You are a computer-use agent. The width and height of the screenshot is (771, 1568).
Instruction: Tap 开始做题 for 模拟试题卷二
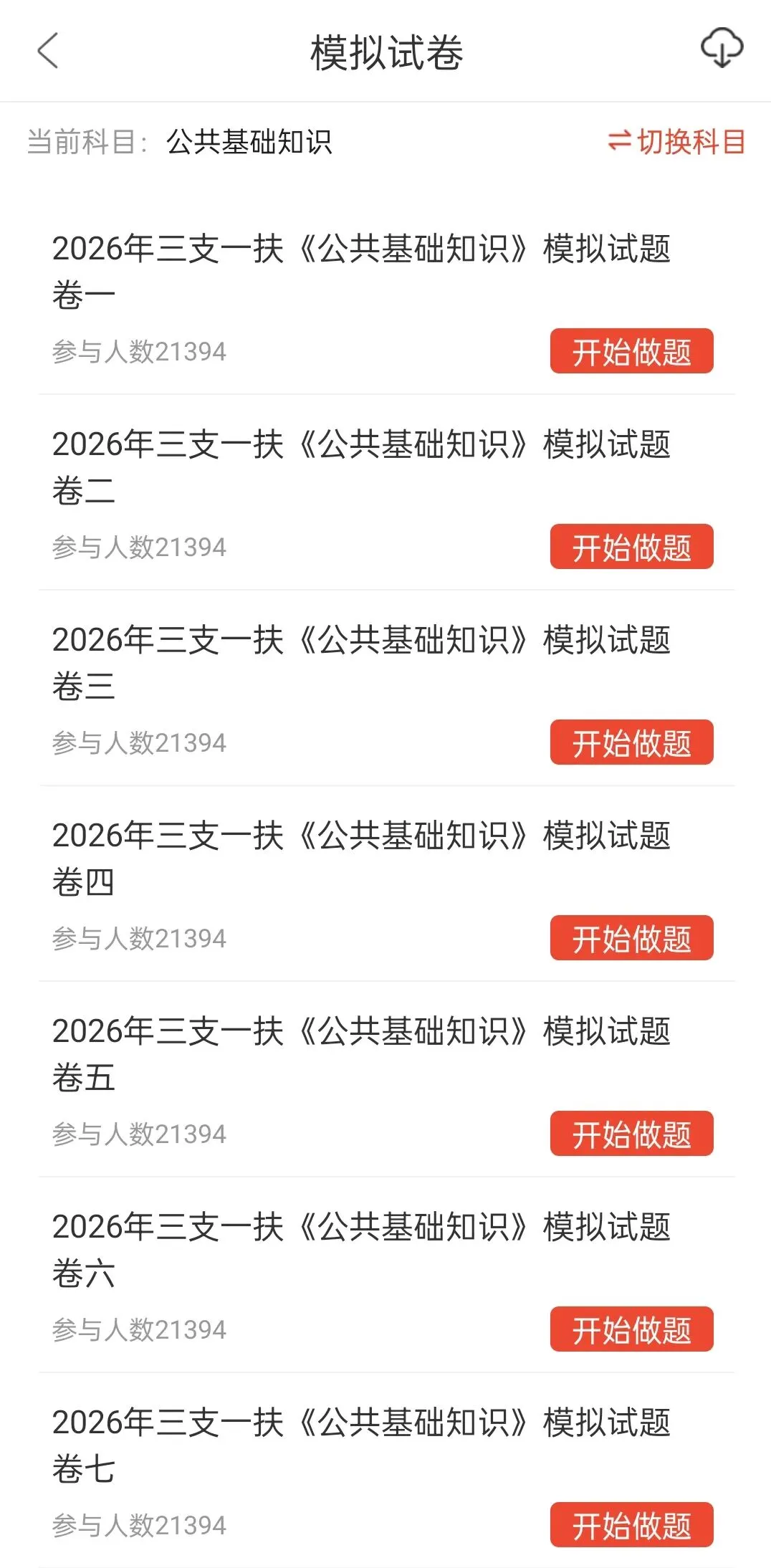[631, 547]
